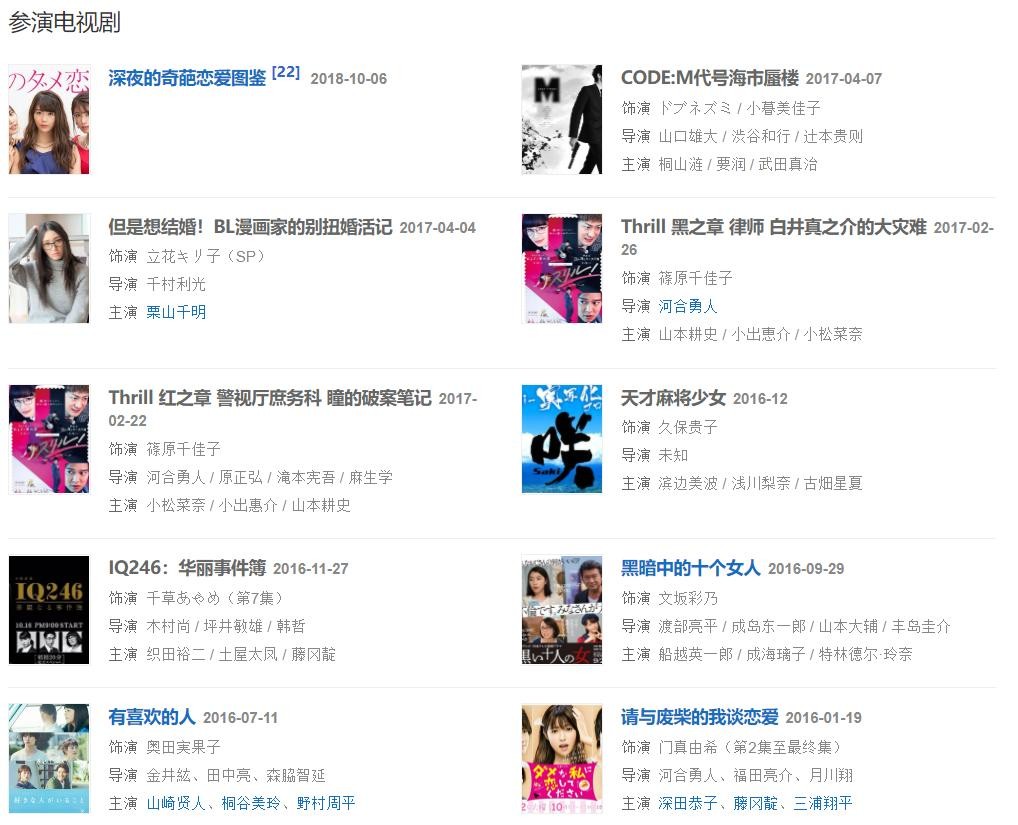The height and width of the screenshot is (825, 1018).
Task: Open 栗山千明's linked page
Action: pos(176,312)
